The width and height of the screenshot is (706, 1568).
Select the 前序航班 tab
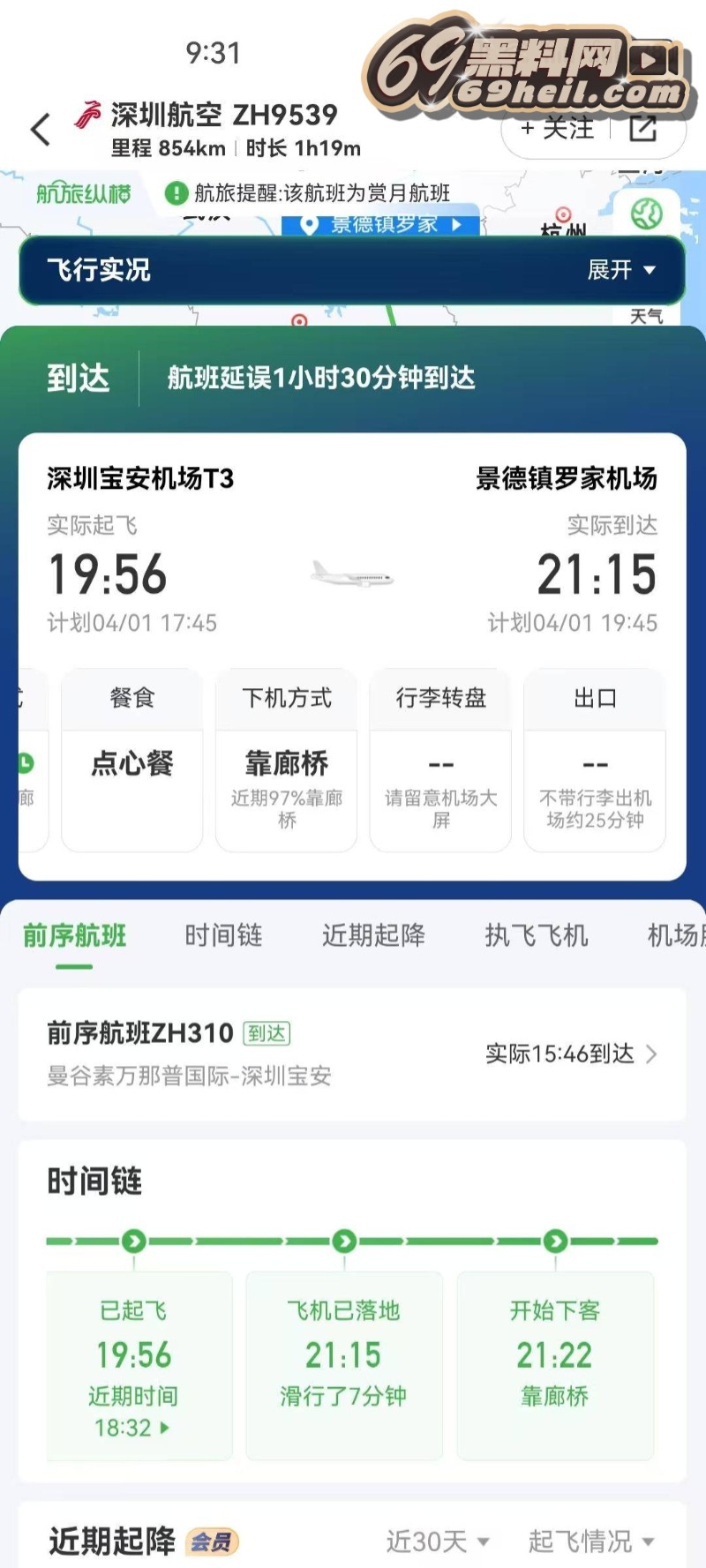(74, 935)
